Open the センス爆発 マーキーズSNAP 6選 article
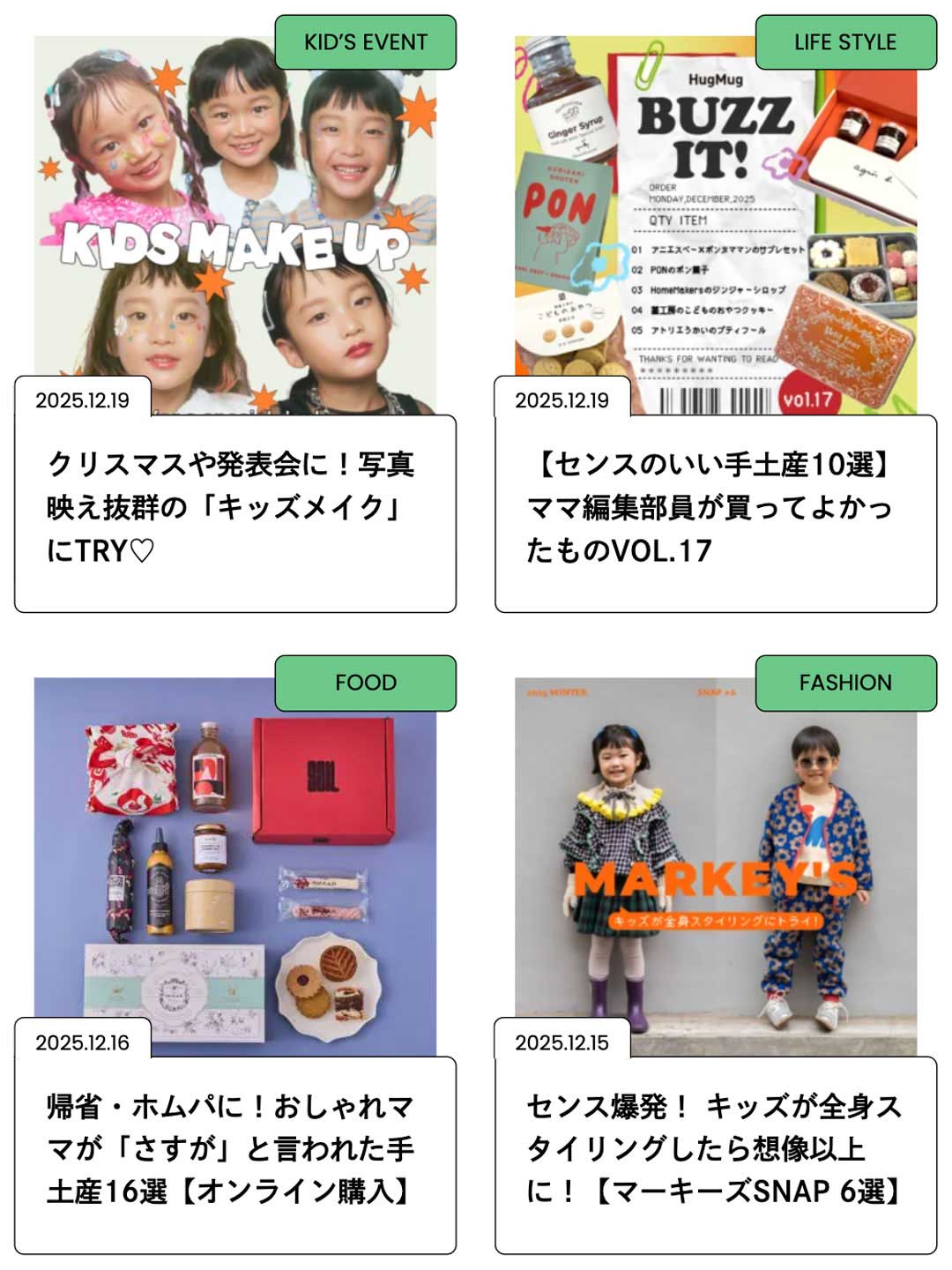This screenshot has width=952, height=1270. (714, 1148)
